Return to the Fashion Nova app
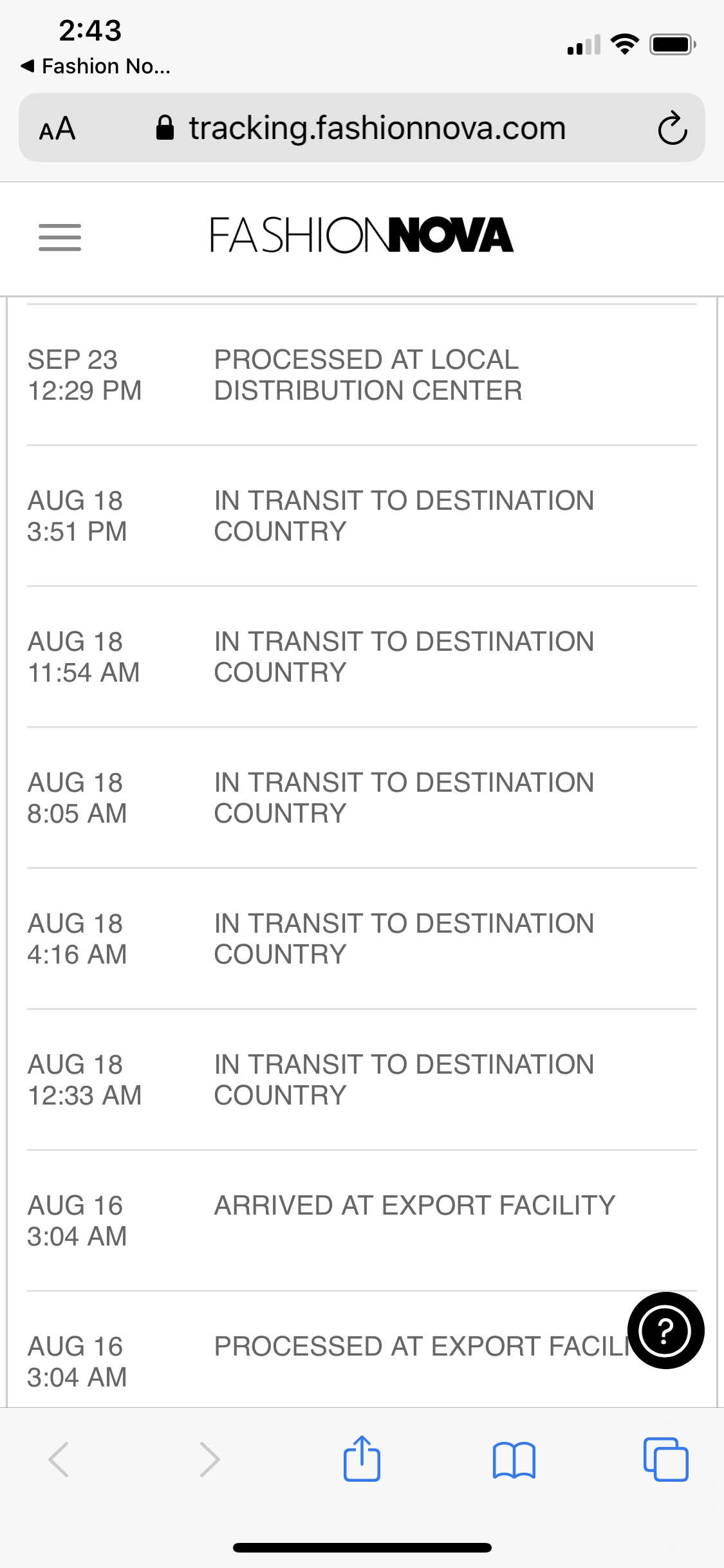 96,66
